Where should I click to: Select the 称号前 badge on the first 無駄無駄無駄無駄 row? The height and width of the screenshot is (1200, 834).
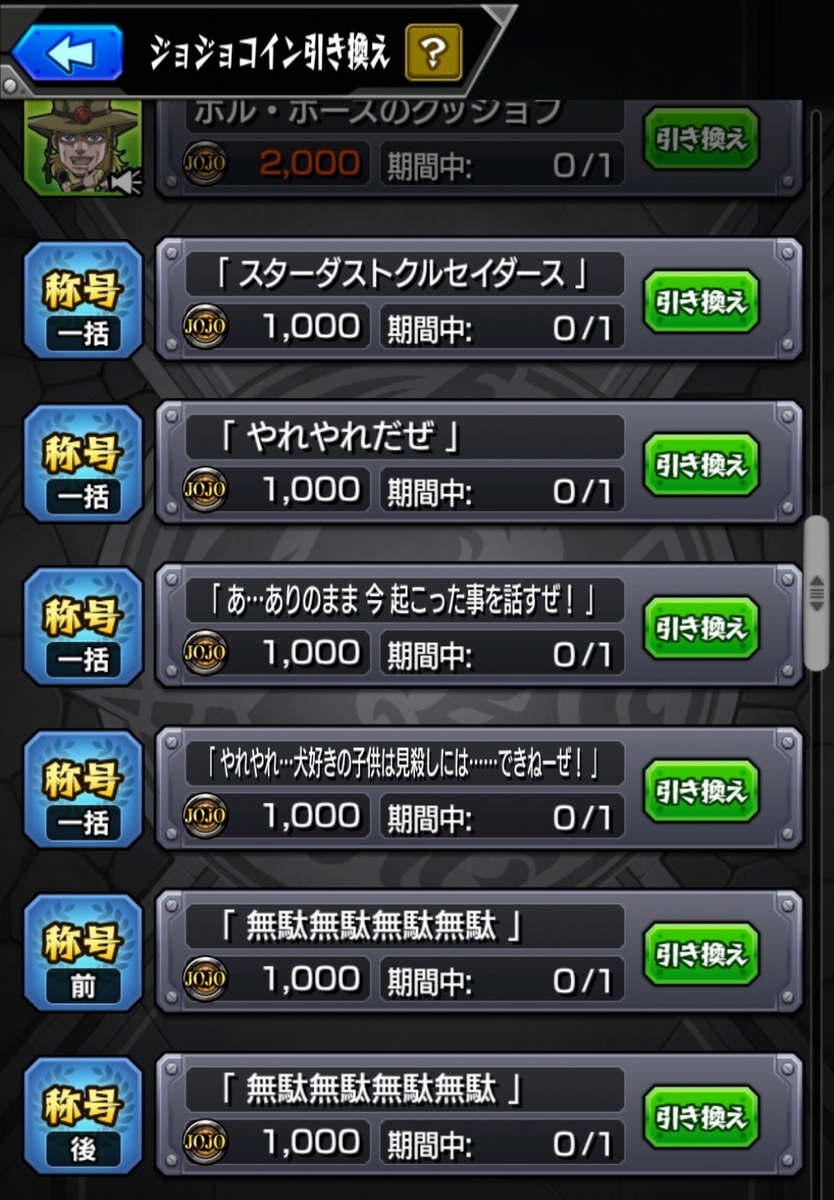coord(83,951)
